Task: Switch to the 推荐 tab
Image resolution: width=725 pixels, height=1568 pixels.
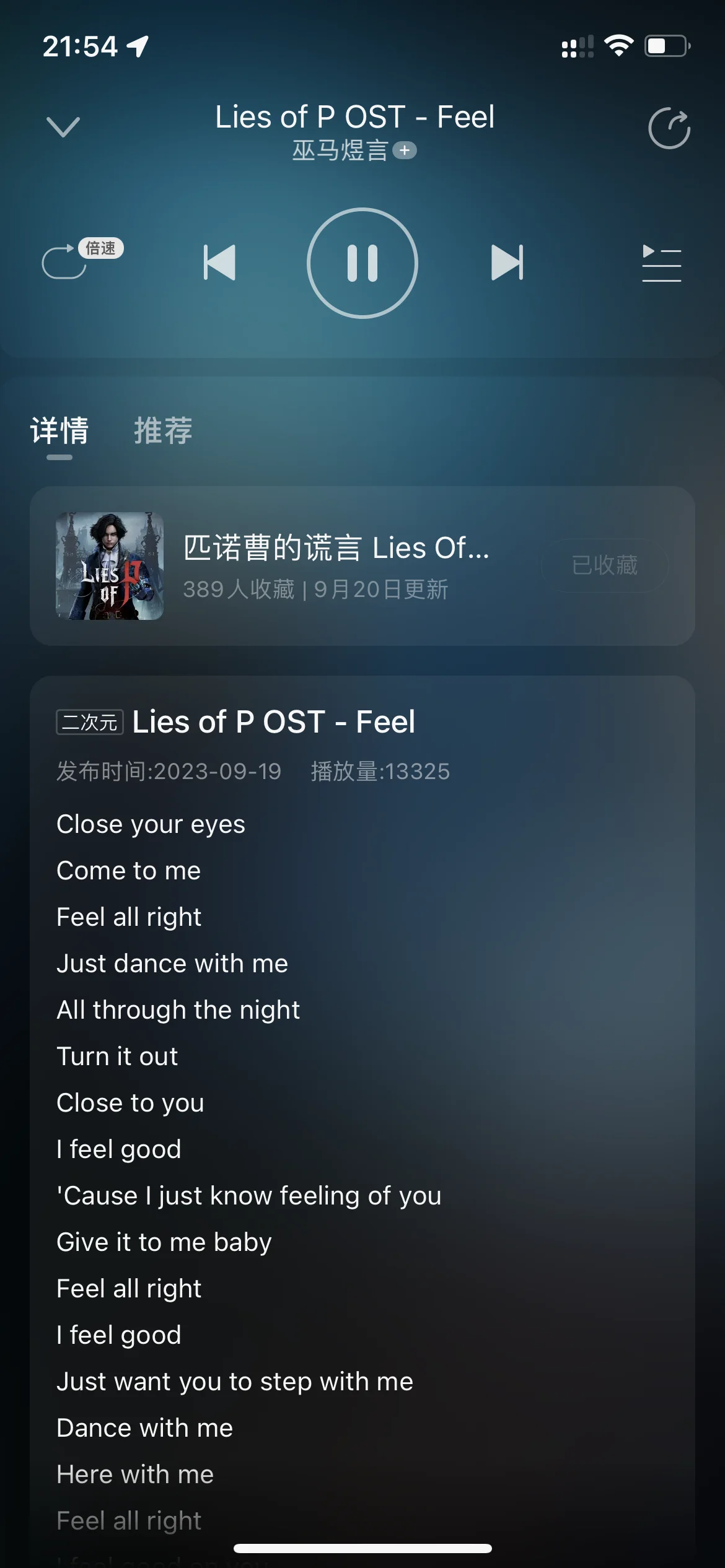Action: coord(163,430)
